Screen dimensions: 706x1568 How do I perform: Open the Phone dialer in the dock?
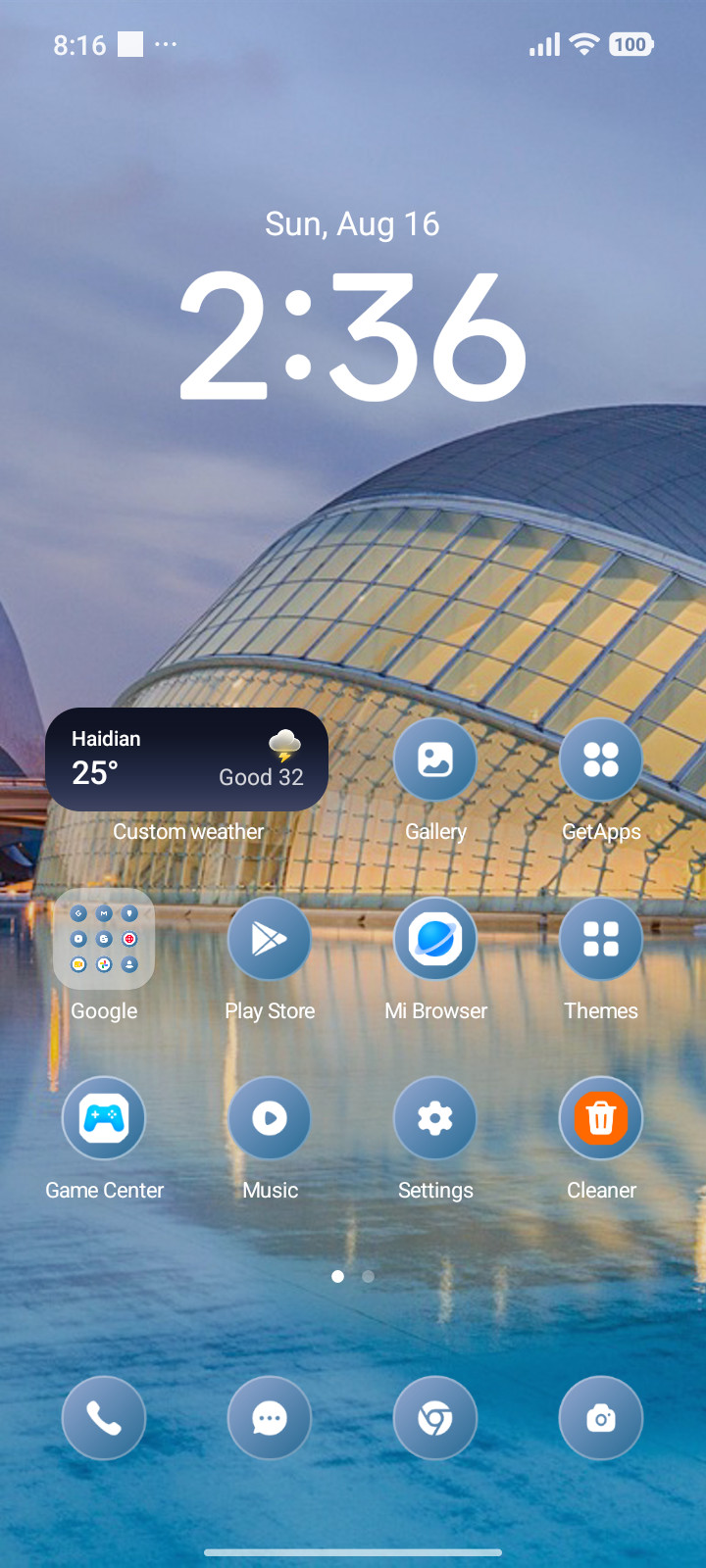[x=104, y=1418]
